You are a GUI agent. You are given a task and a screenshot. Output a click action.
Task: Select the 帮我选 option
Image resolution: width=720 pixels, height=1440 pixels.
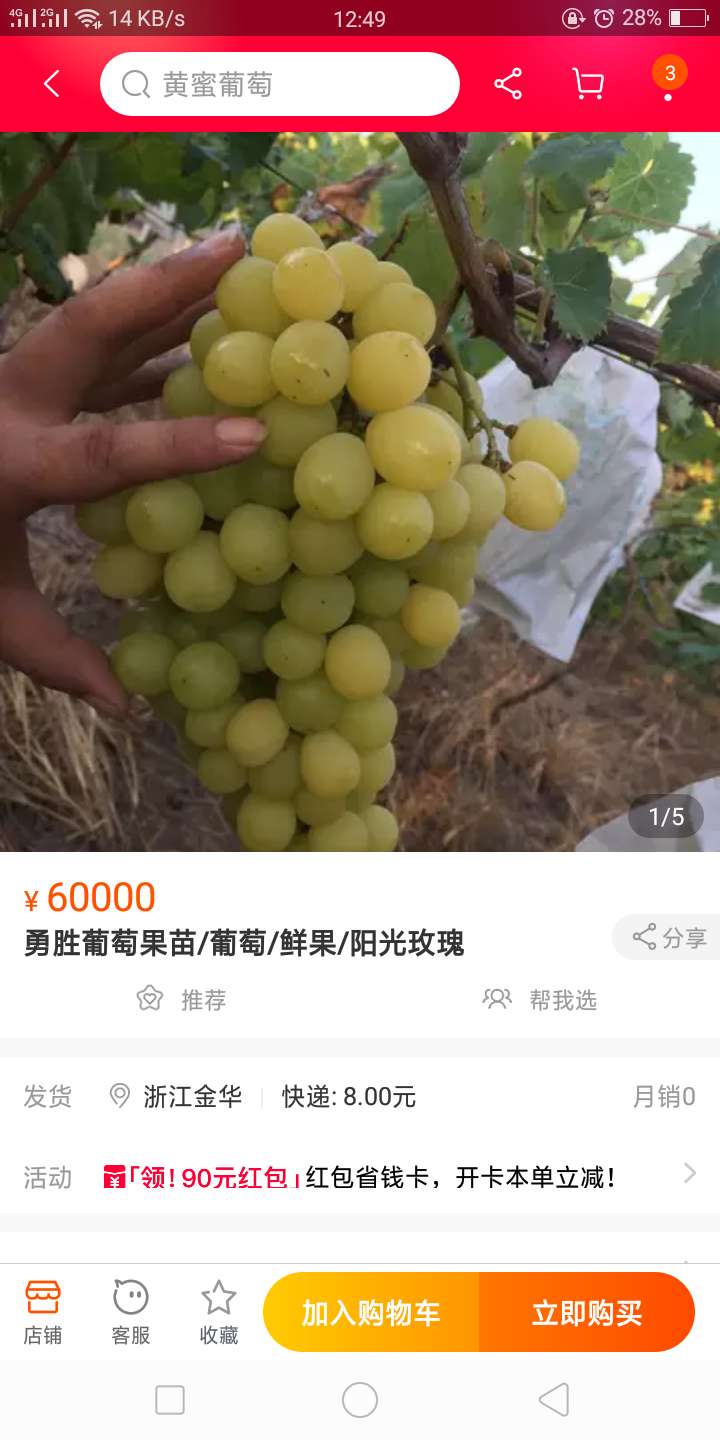point(540,999)
